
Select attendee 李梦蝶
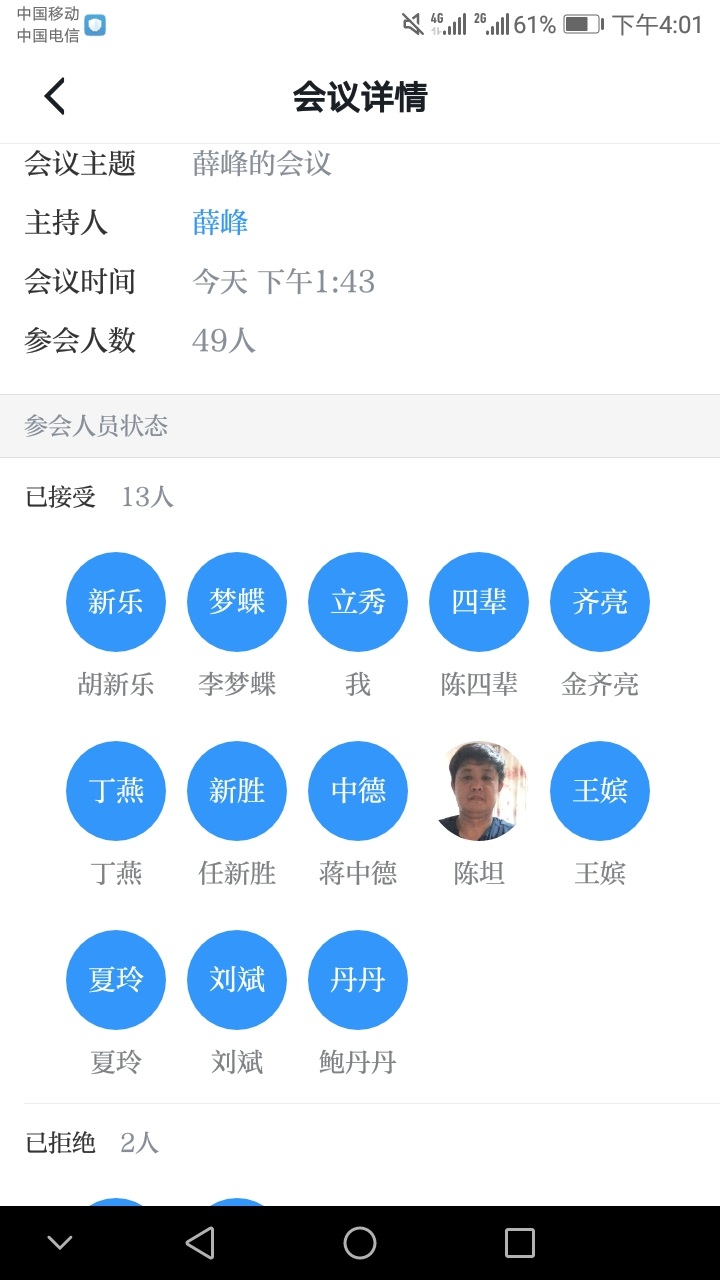click(x=237, y=602)
